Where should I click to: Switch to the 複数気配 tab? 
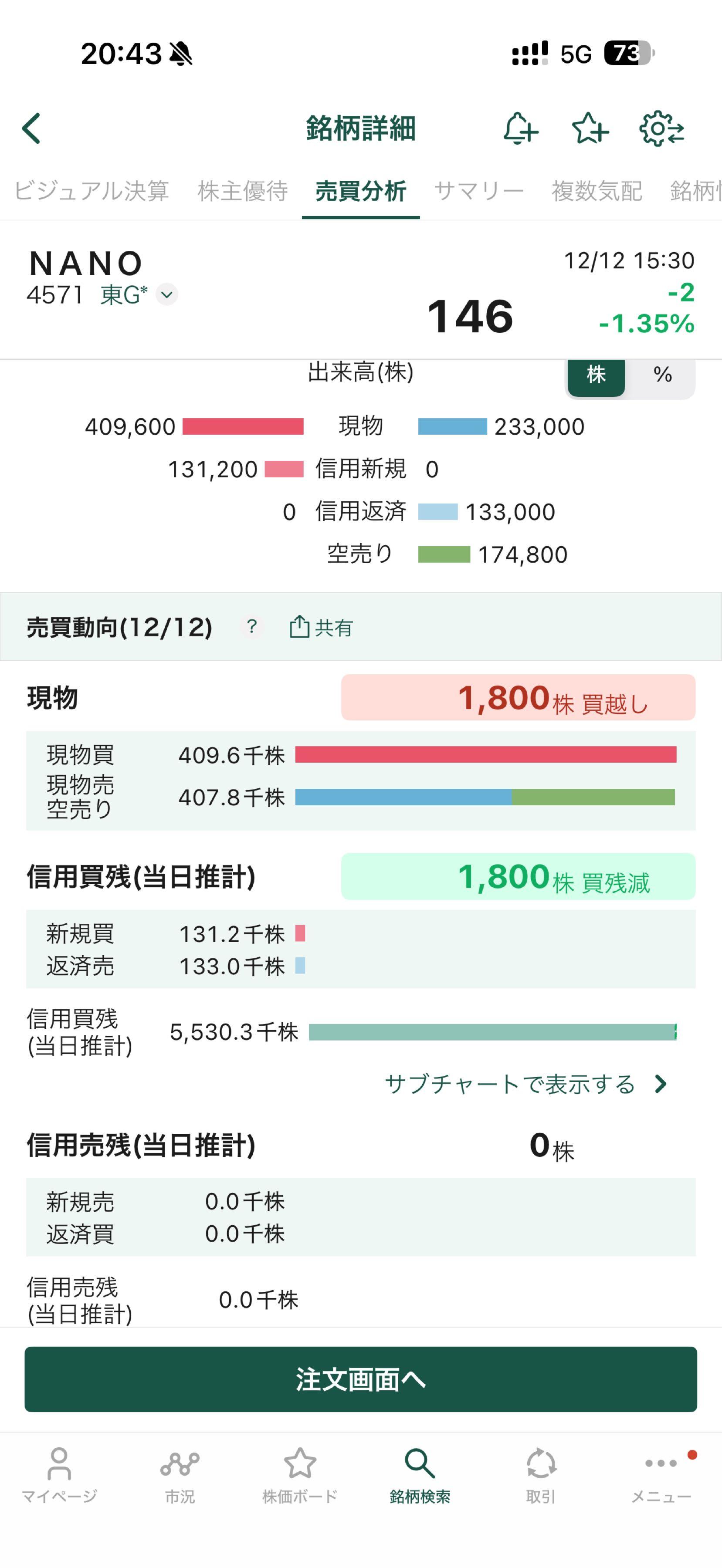click(597, 191)
